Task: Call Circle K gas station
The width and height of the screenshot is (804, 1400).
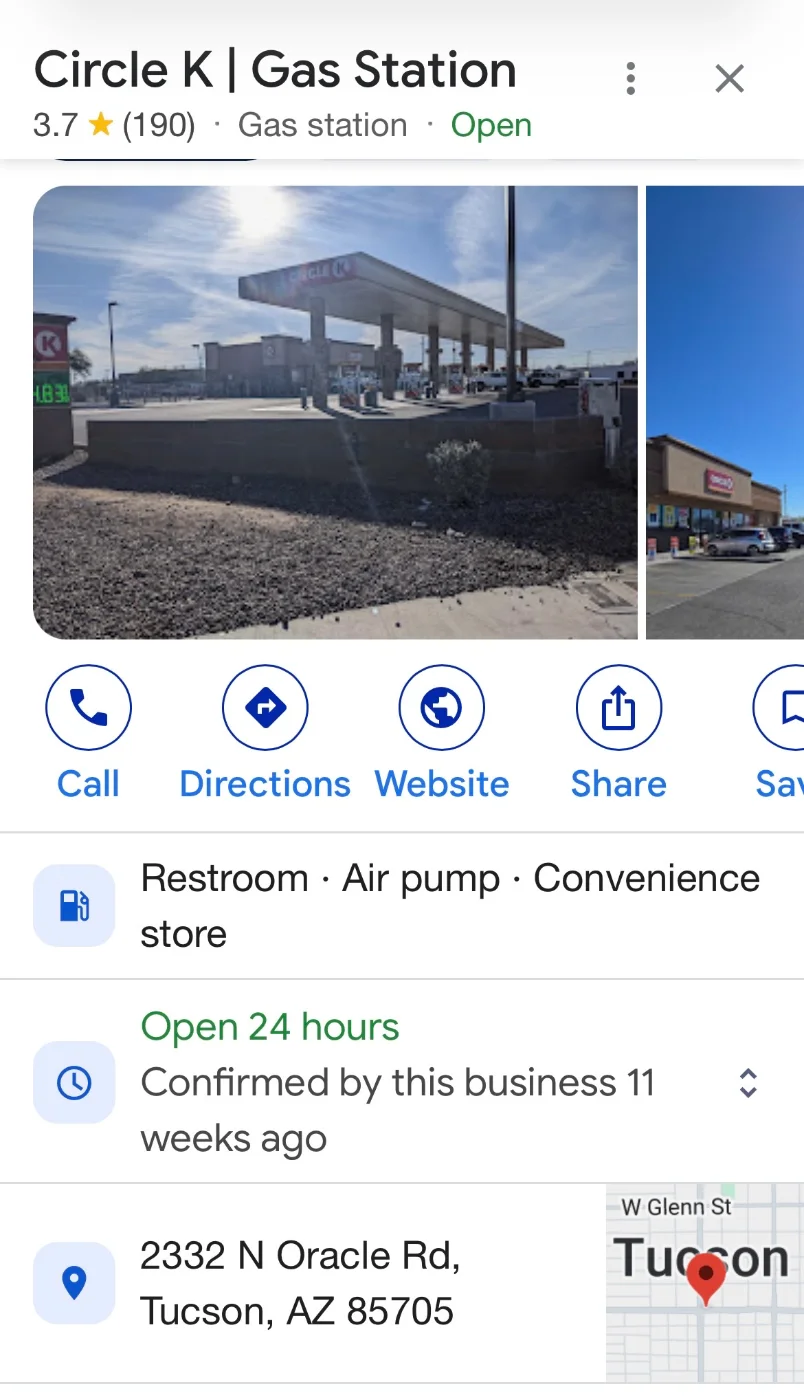Action: tap(88, 709)
